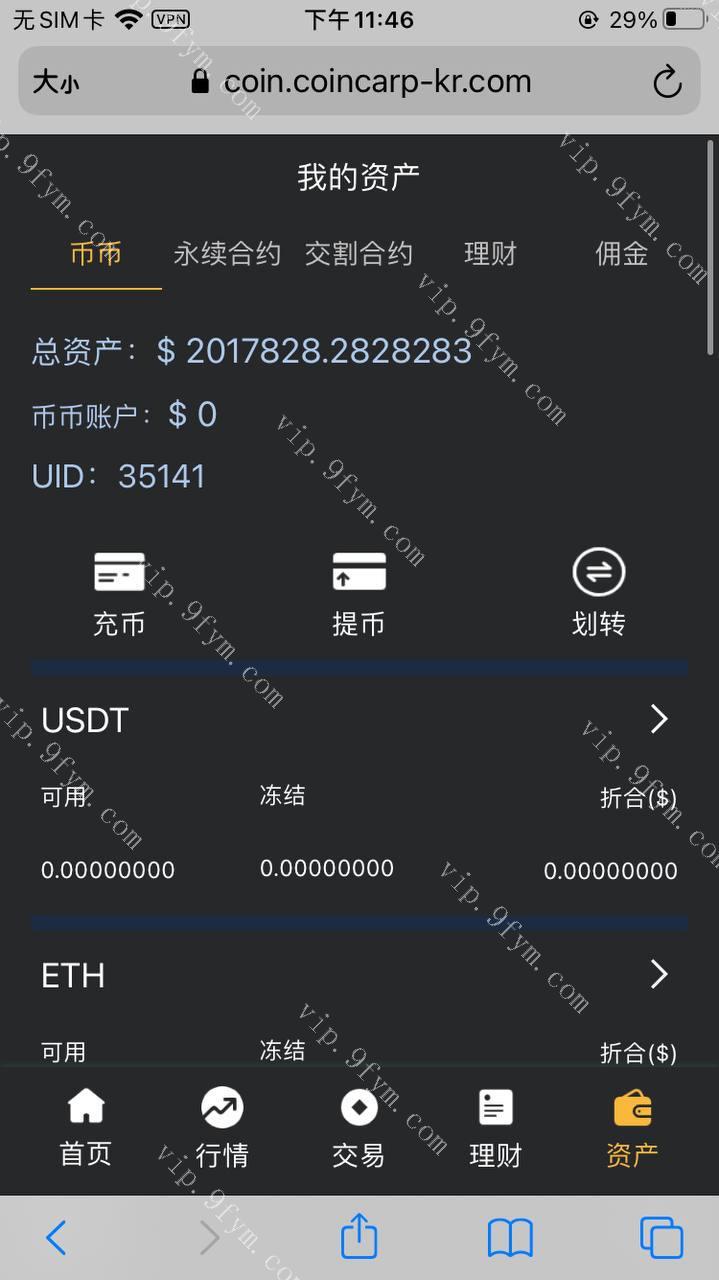Open the 交易 trade tab
This screenshot has width=719, height=1280.
click(358, 1128)
